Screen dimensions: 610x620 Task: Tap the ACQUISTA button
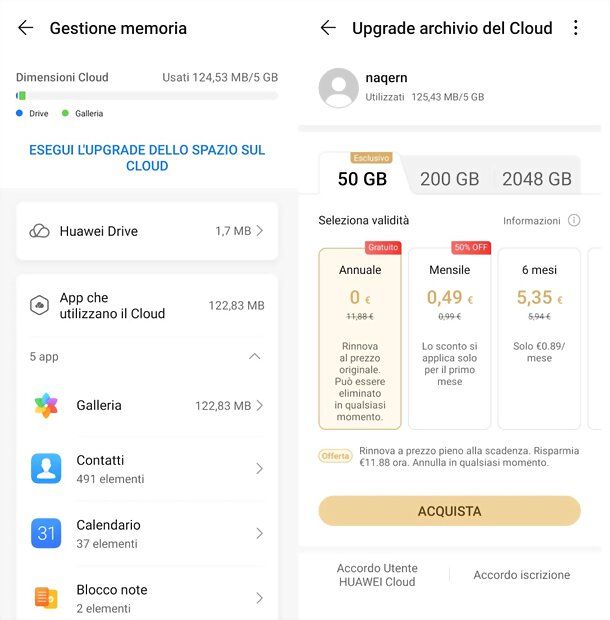point(449,511)
